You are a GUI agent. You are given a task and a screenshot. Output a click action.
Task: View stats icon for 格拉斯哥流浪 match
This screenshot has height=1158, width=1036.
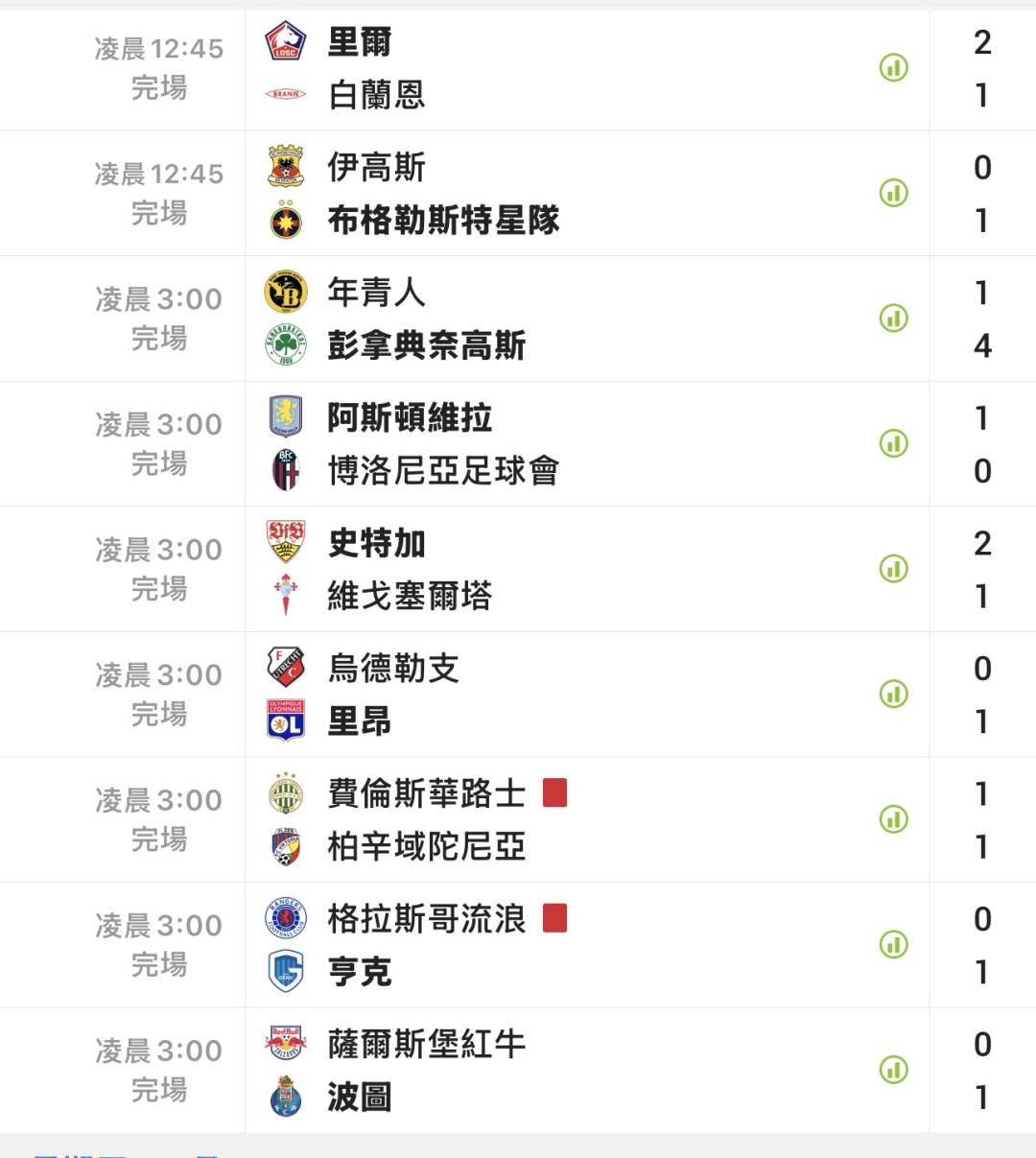(x=894, y=944)
